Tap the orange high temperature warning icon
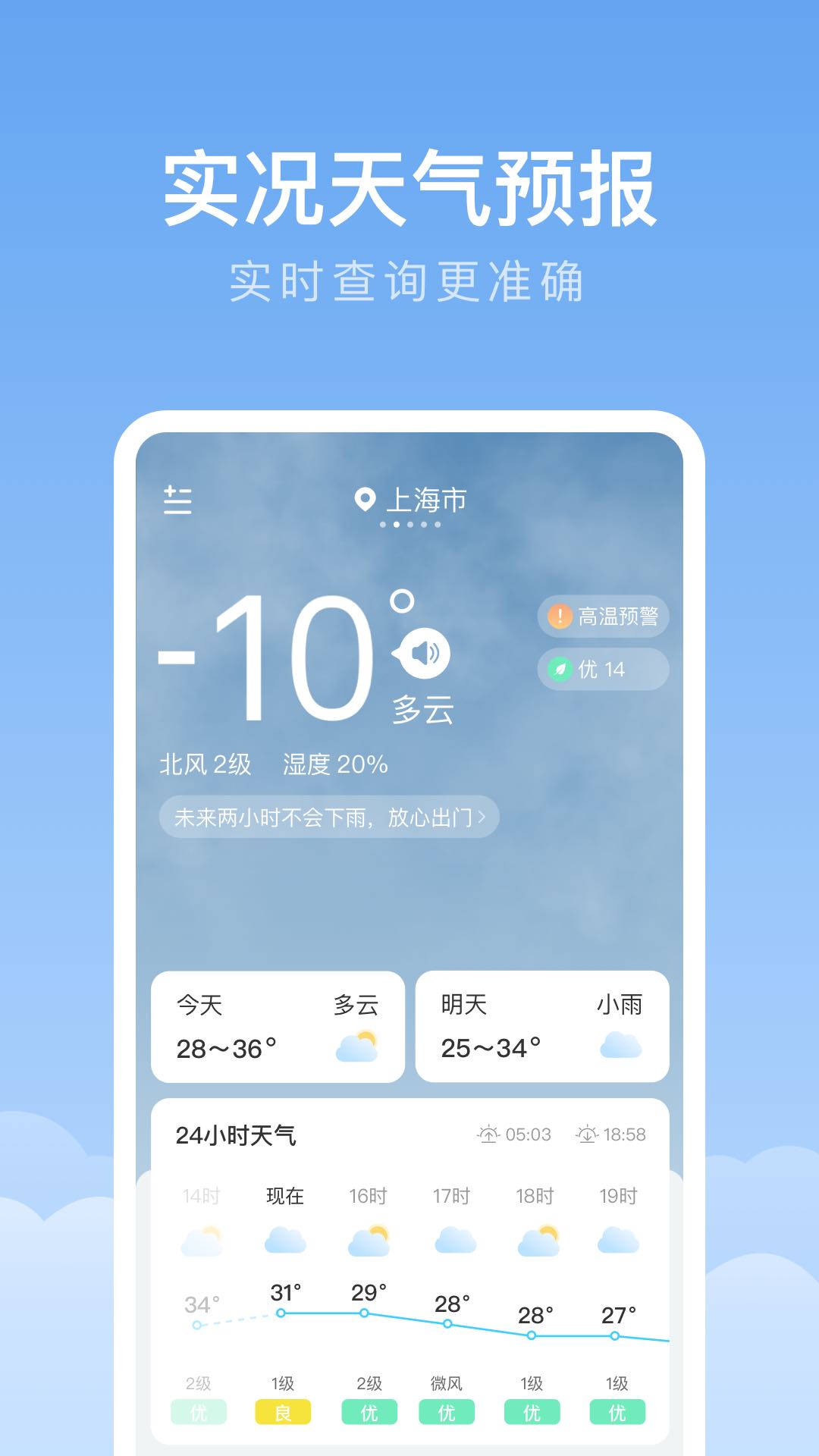 click(x=559, y=617)
